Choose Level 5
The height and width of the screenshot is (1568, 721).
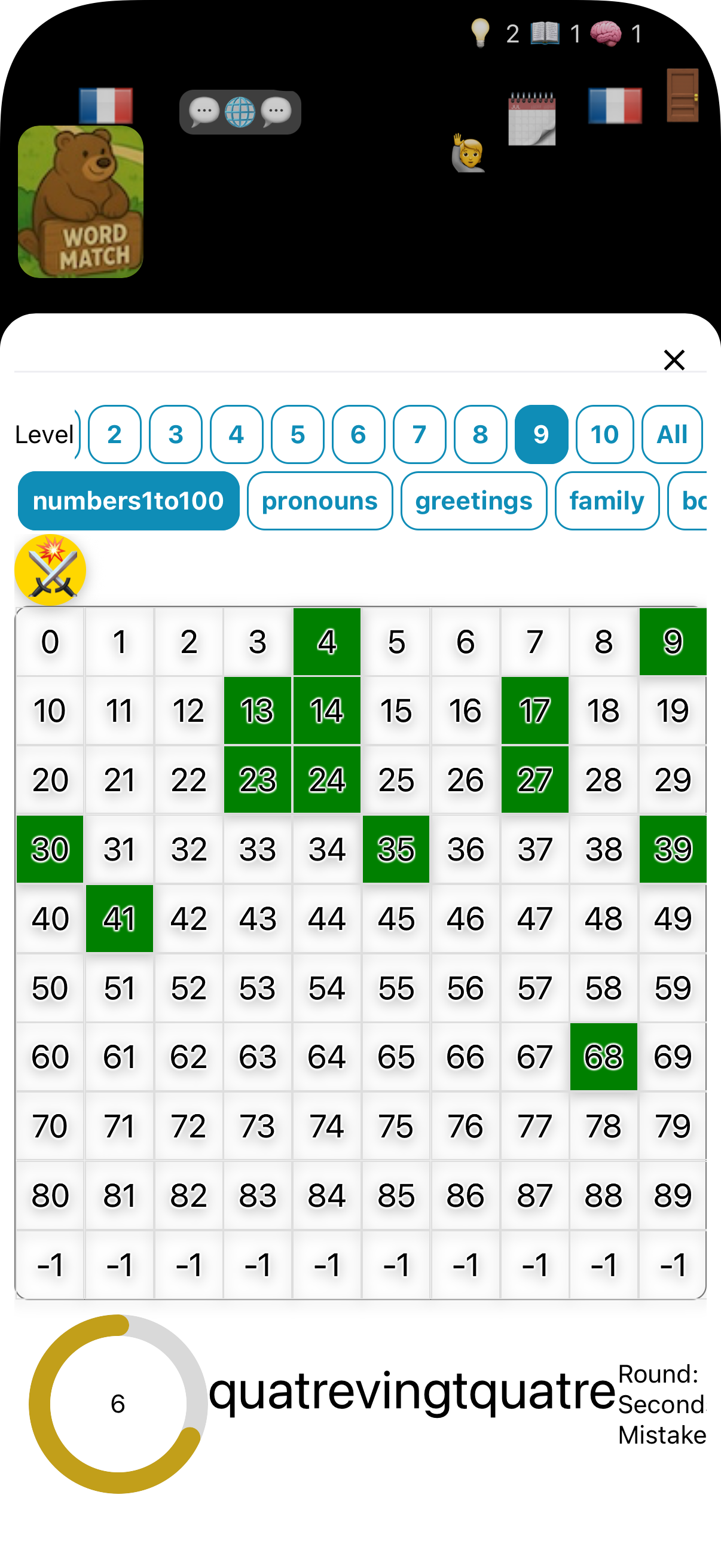point(297,435)
